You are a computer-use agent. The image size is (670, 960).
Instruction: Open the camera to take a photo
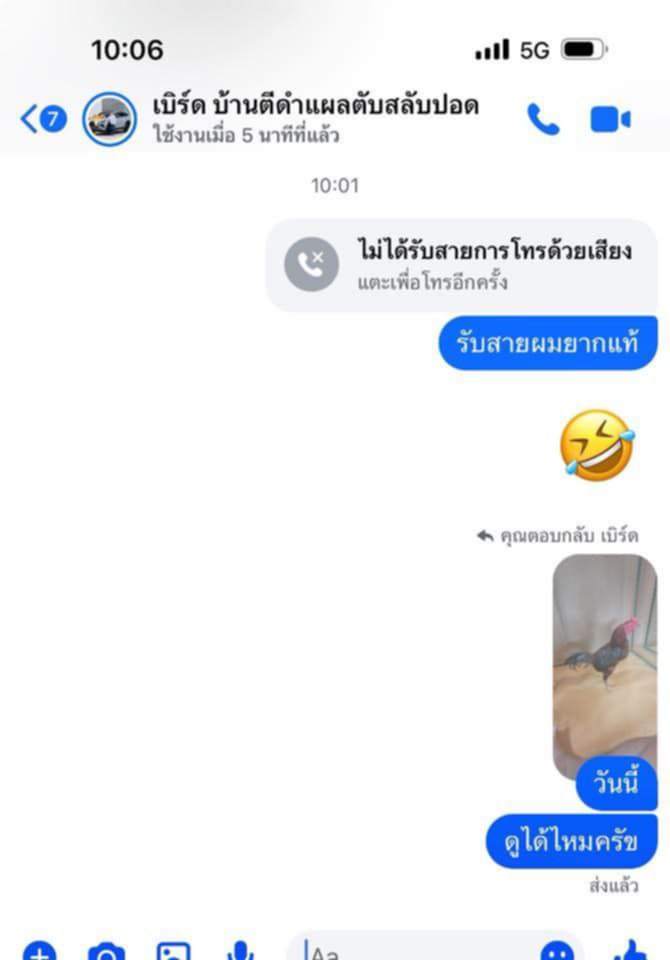pos(105,950)
